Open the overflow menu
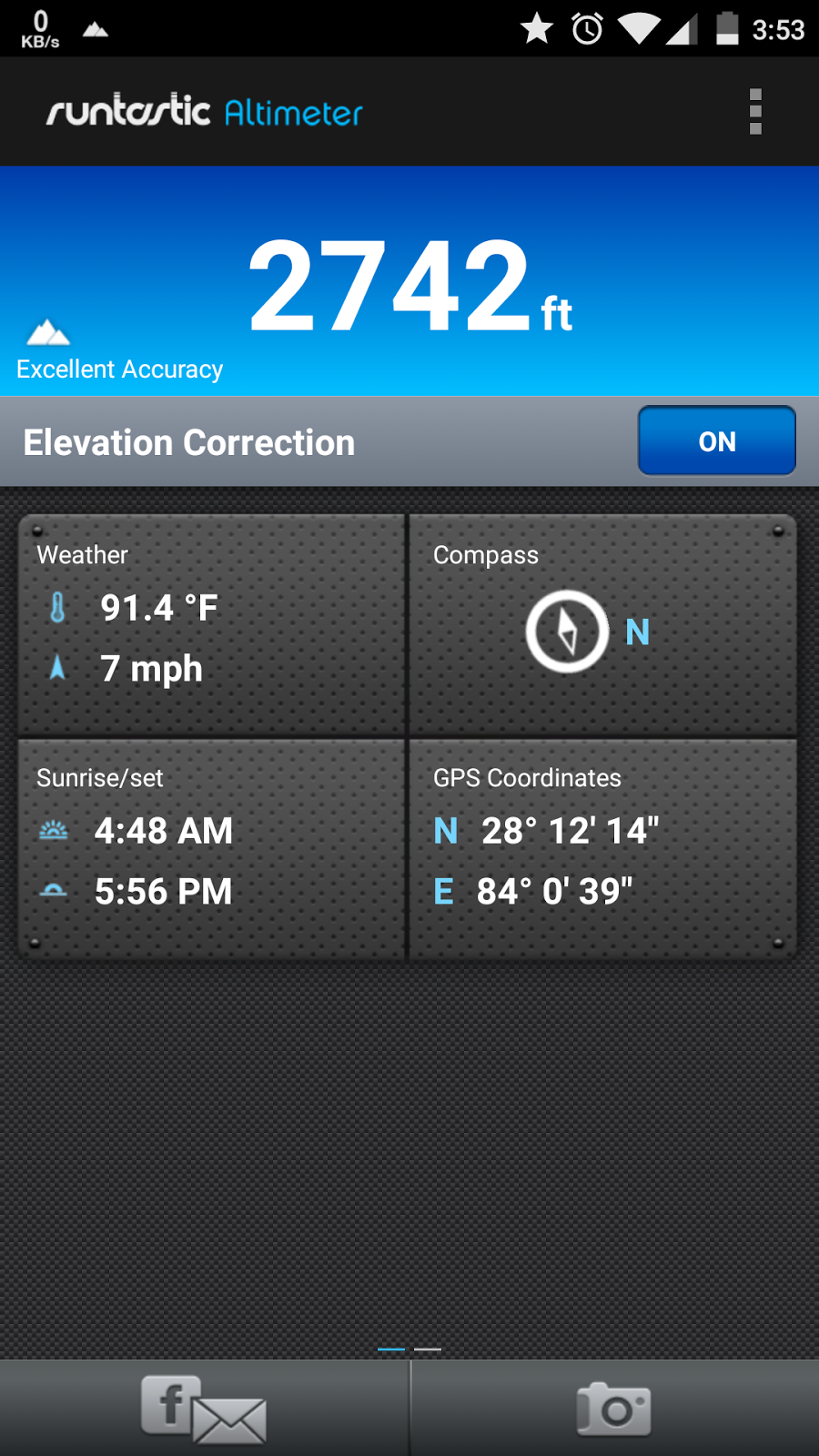Image resolution: width=819 pixels, height=1456 pixels. pos(755,111)
